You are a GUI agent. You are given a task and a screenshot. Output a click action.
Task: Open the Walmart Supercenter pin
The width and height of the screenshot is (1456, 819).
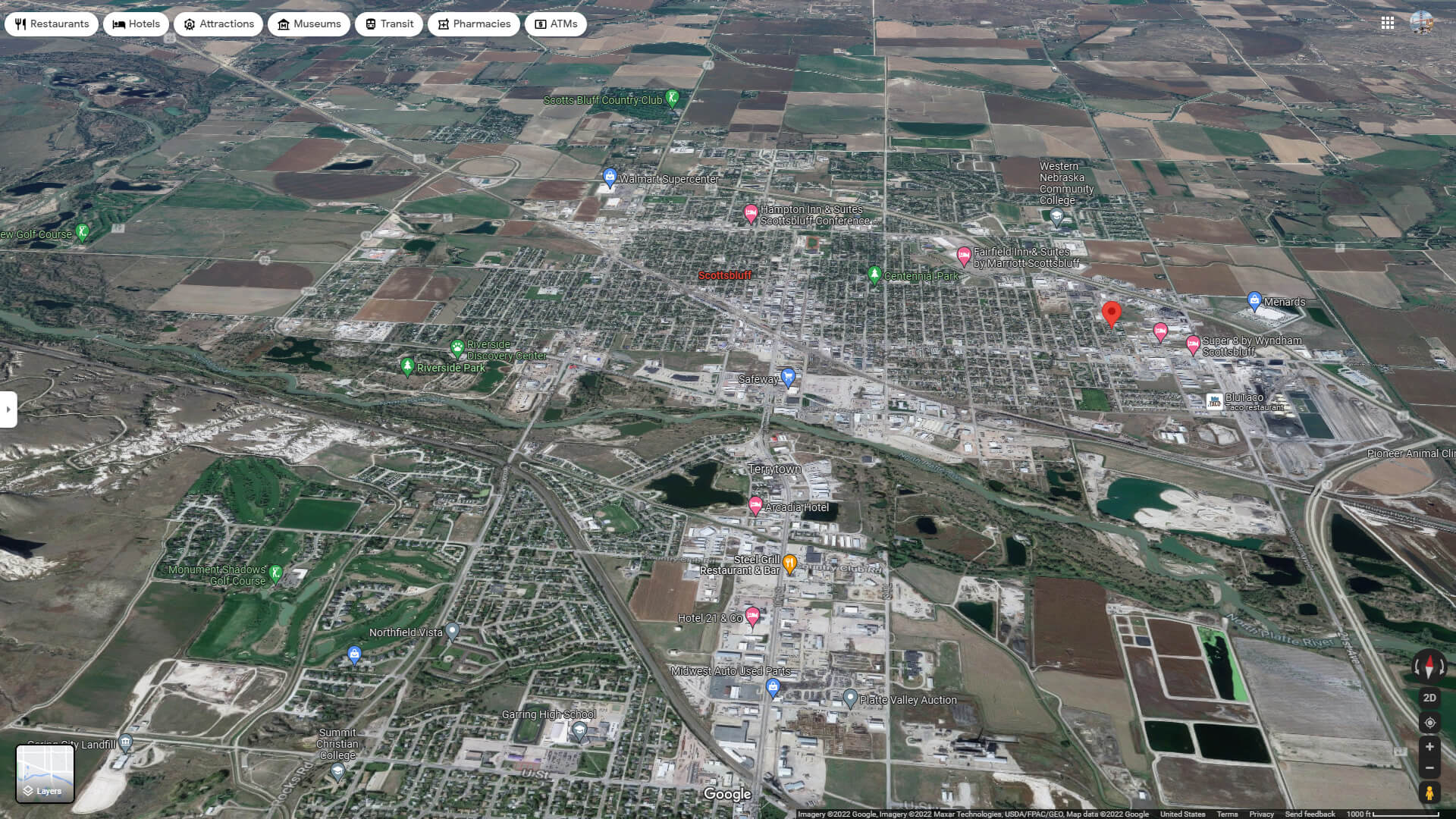[x=610, y=177]
